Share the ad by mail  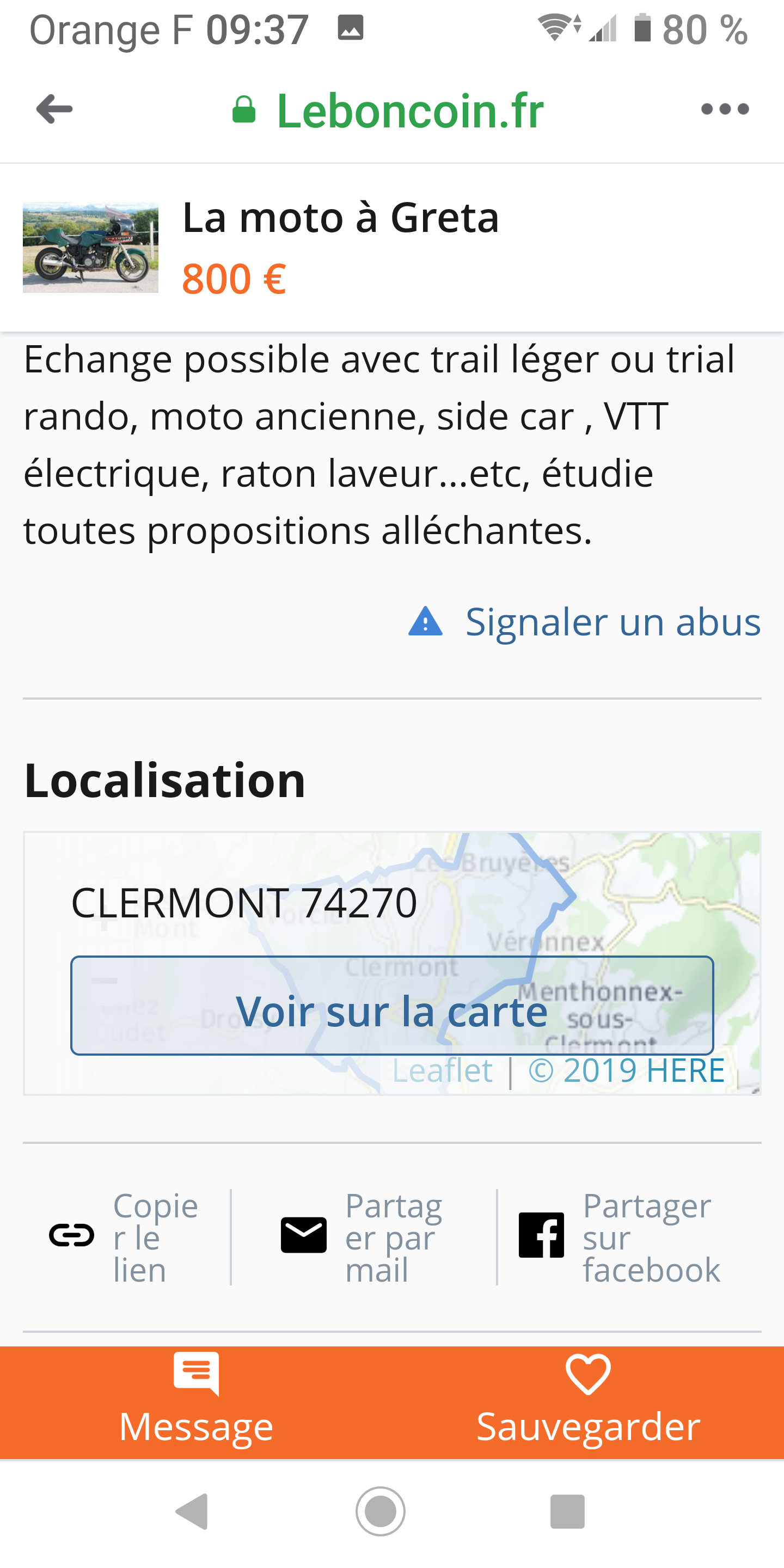362,1237
